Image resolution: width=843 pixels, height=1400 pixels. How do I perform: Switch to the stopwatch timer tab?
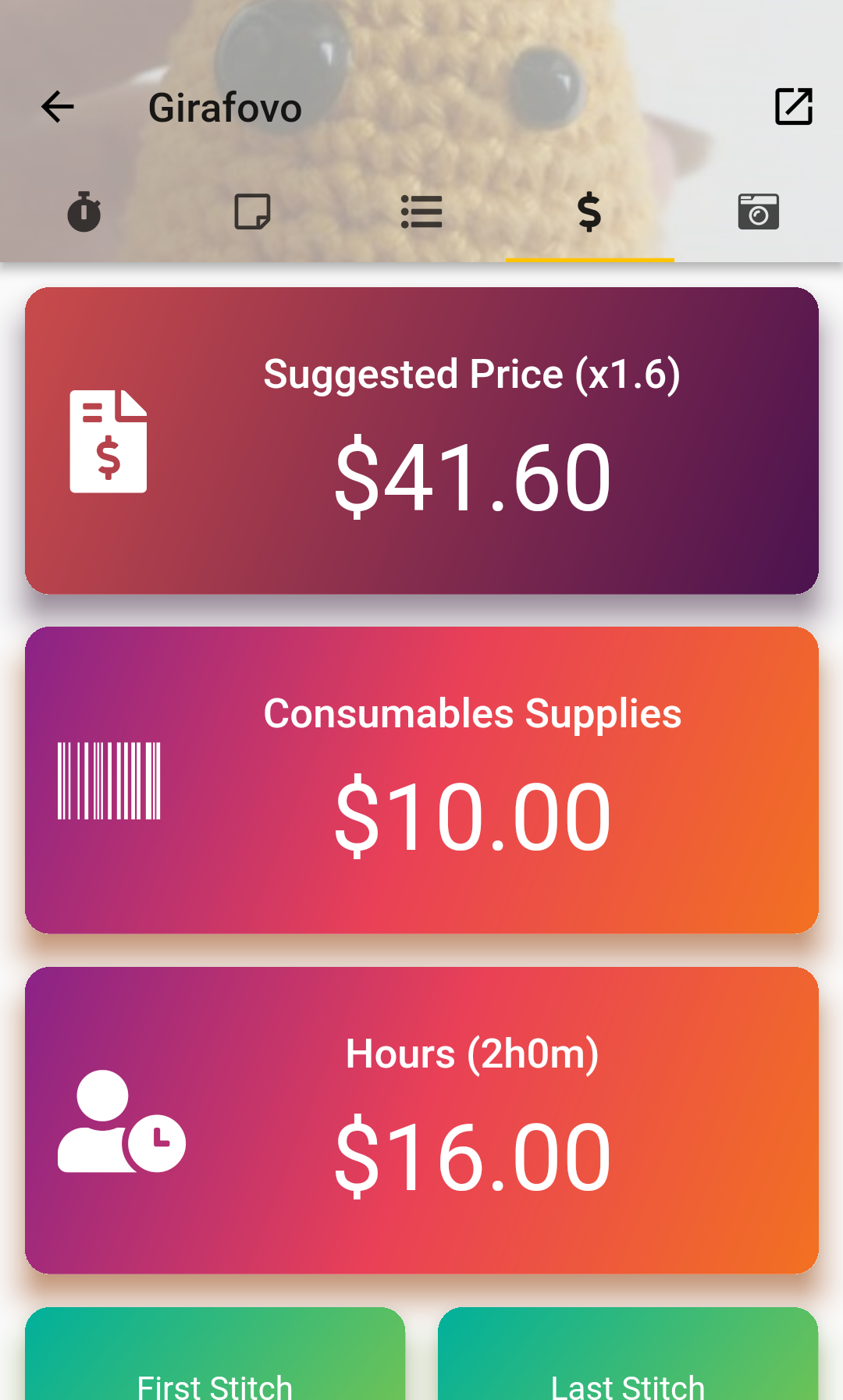[x=84, y=211]
